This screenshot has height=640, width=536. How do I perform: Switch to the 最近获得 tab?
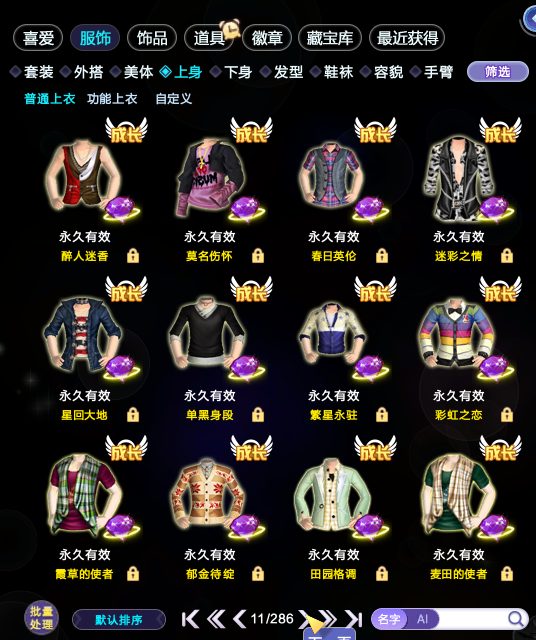[407, 38]
